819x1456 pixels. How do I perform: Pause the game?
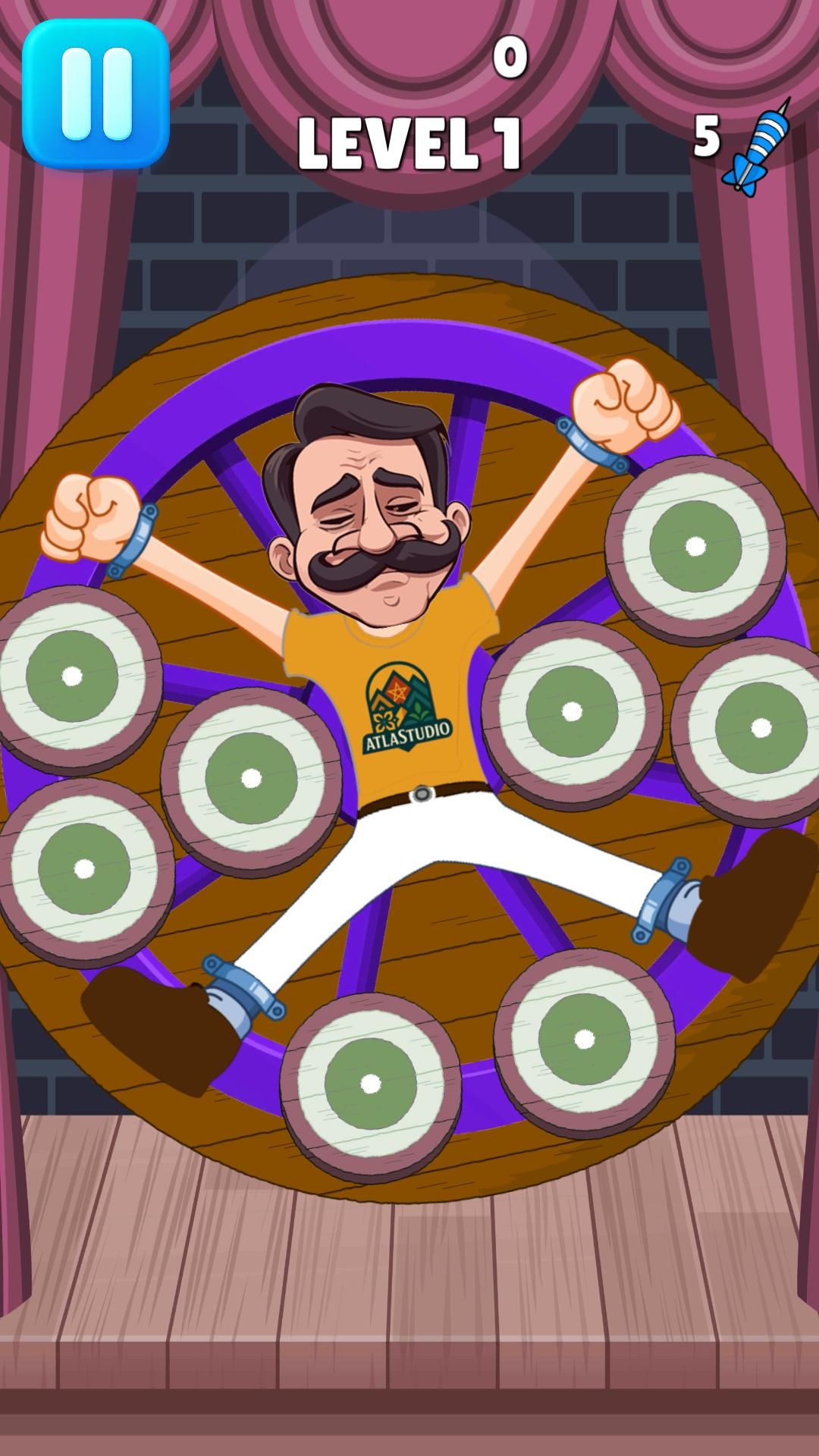96,94
